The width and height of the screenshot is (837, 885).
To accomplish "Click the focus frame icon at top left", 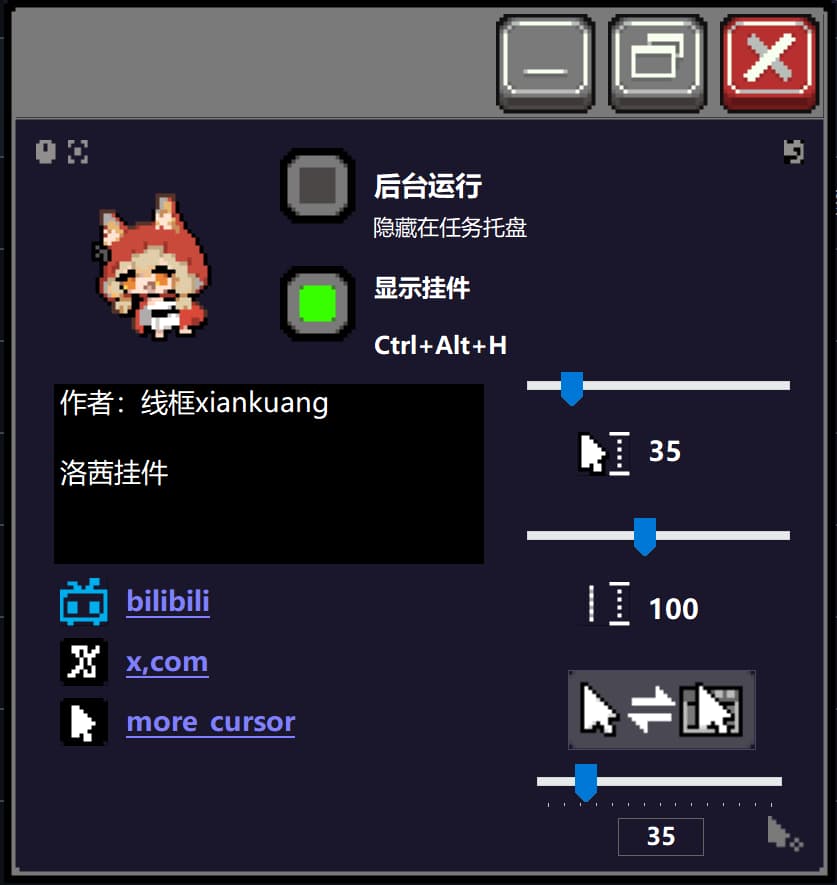I will pyautogui.click(x=78, y=151).
